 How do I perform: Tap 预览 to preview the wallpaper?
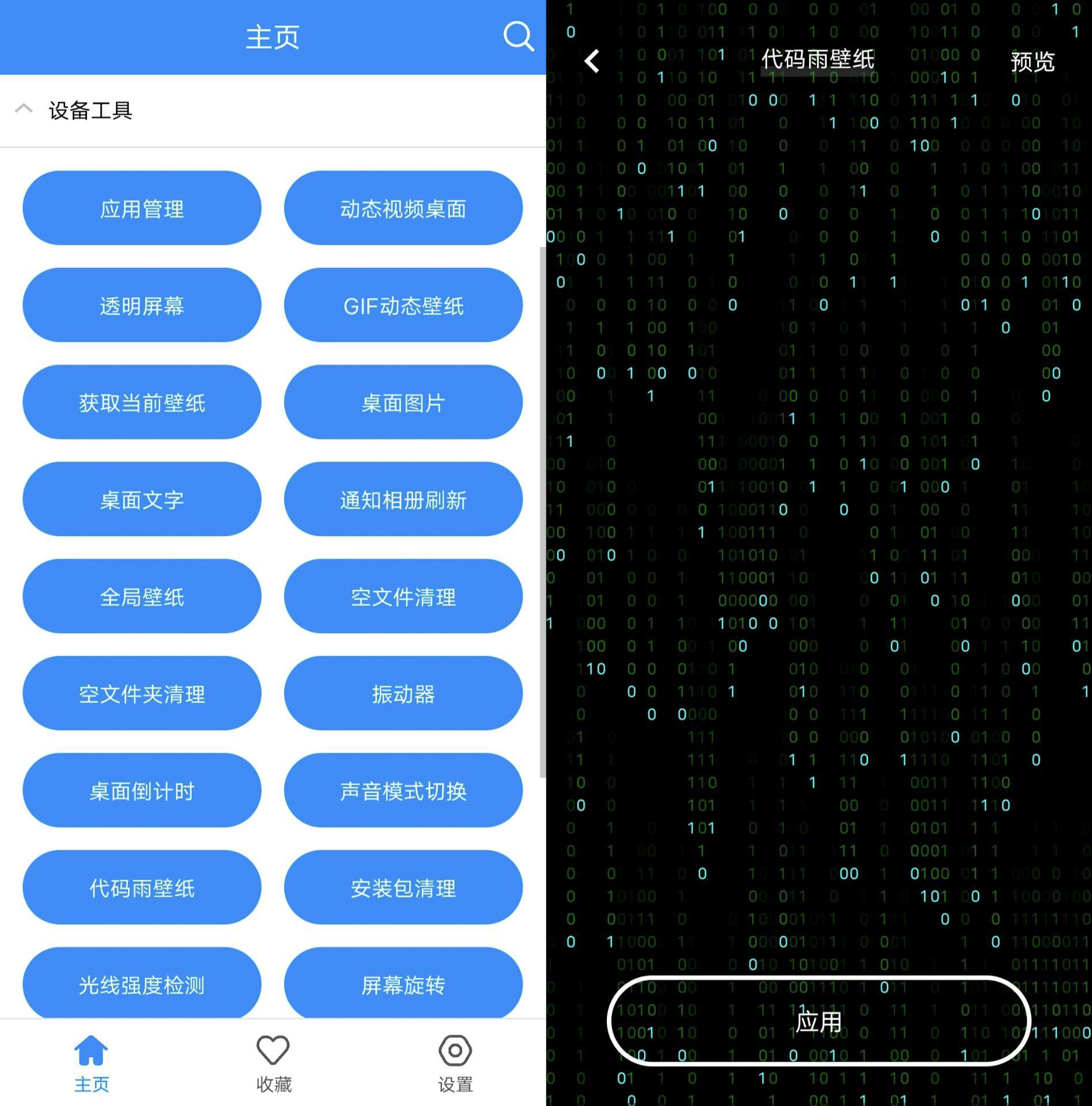(1032, 61)
